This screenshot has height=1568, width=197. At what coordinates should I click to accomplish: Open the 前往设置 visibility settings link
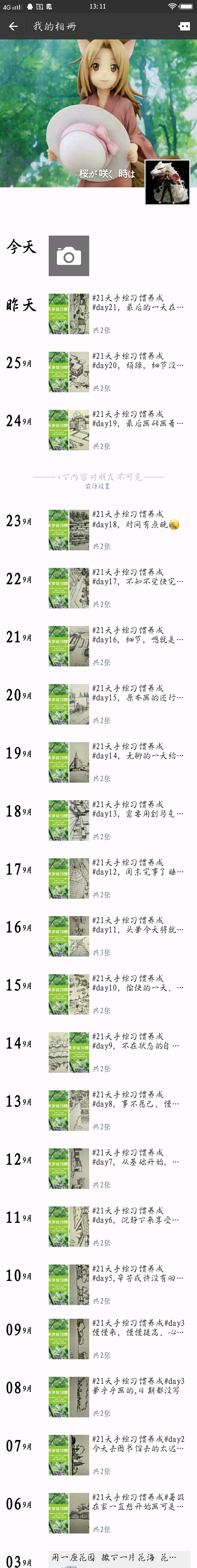point(98,486)
